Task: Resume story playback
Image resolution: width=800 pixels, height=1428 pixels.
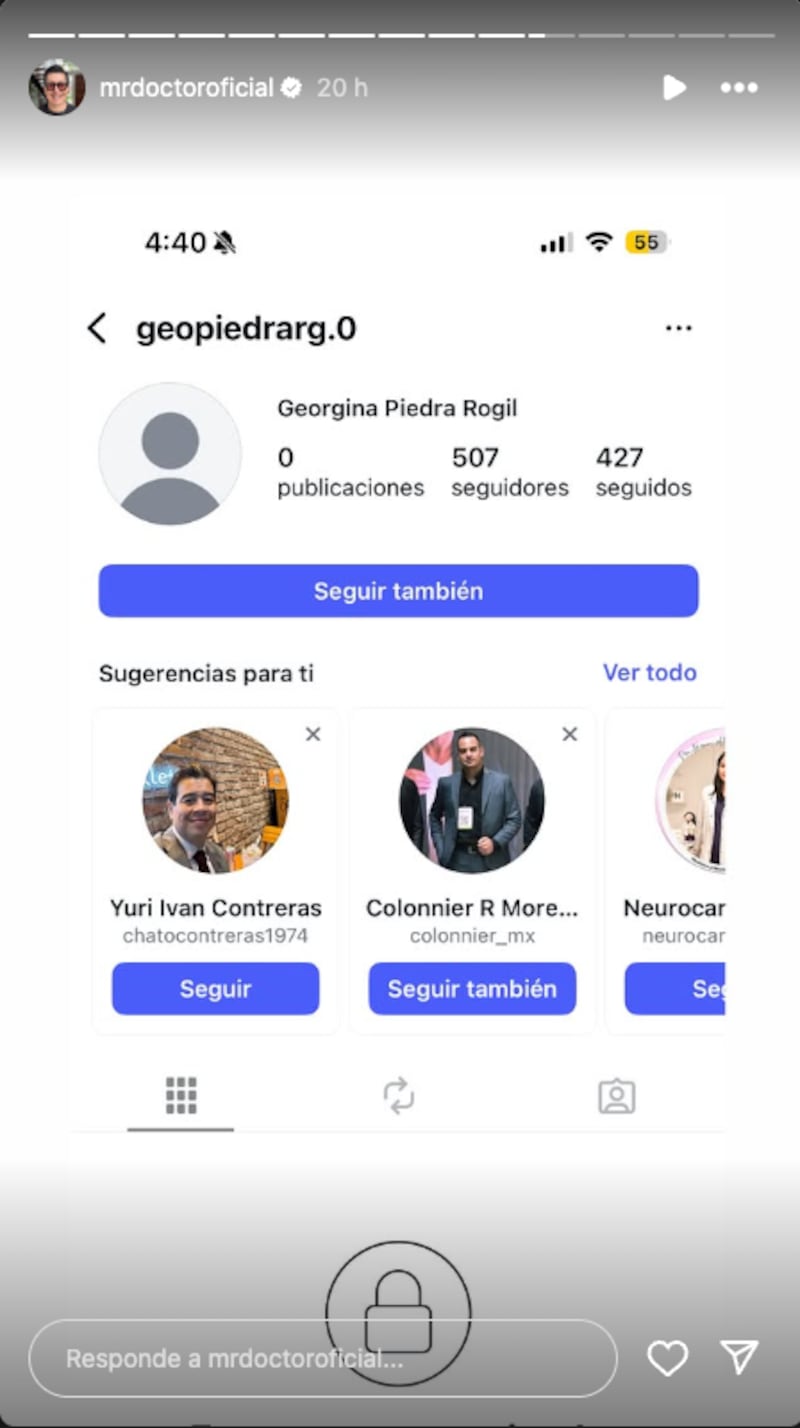Action: click(x=674, y=88)
